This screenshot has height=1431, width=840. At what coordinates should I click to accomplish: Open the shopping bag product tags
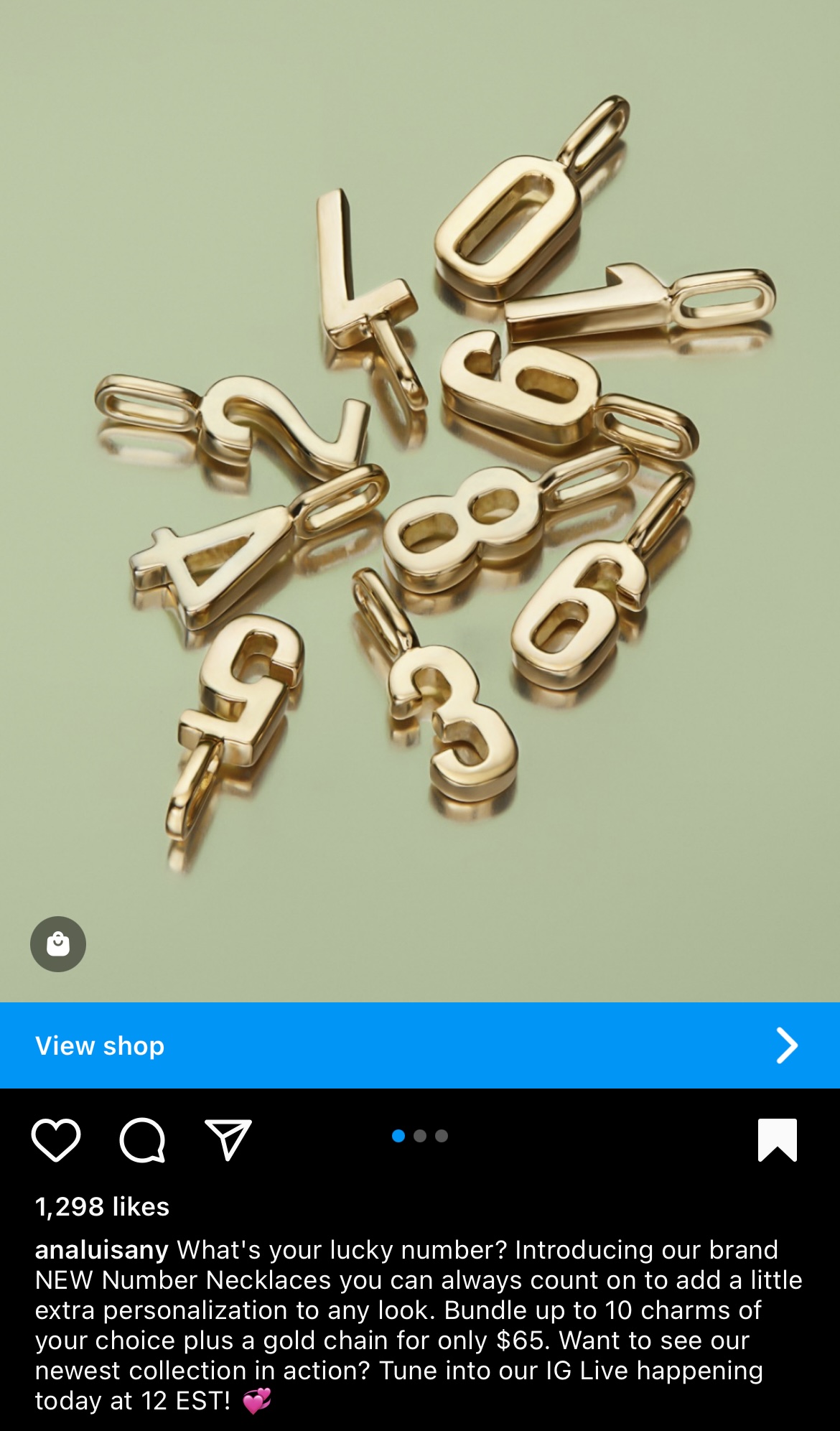coord(58,943)
